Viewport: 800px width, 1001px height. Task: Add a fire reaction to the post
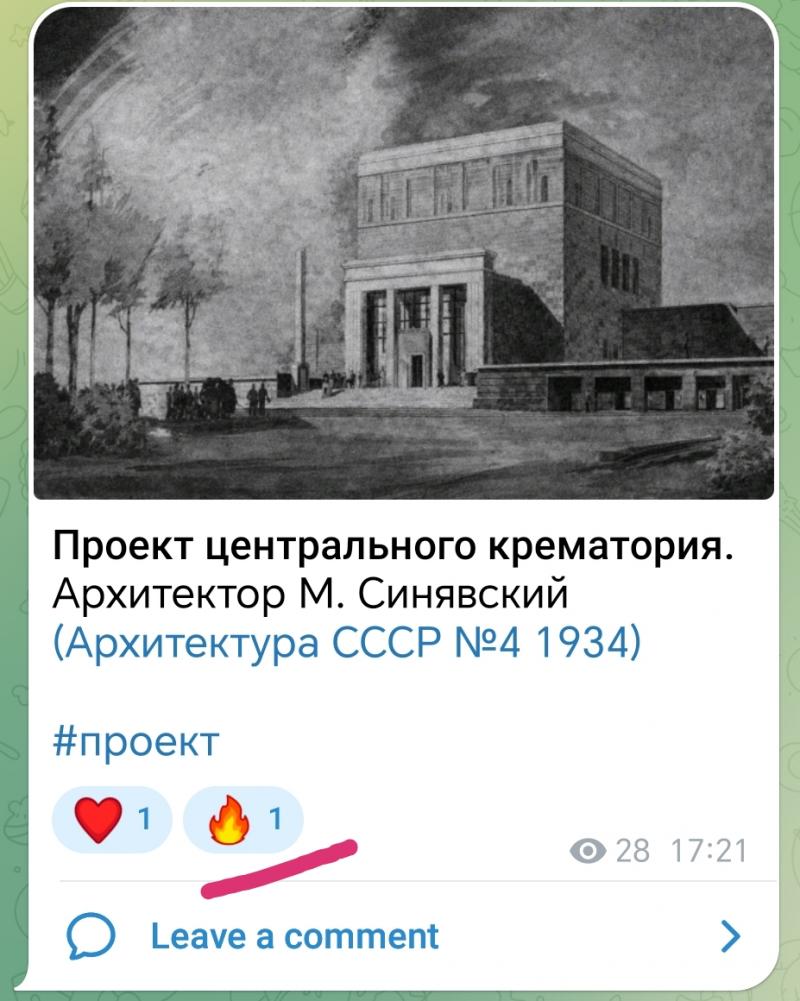pos(243,823)
